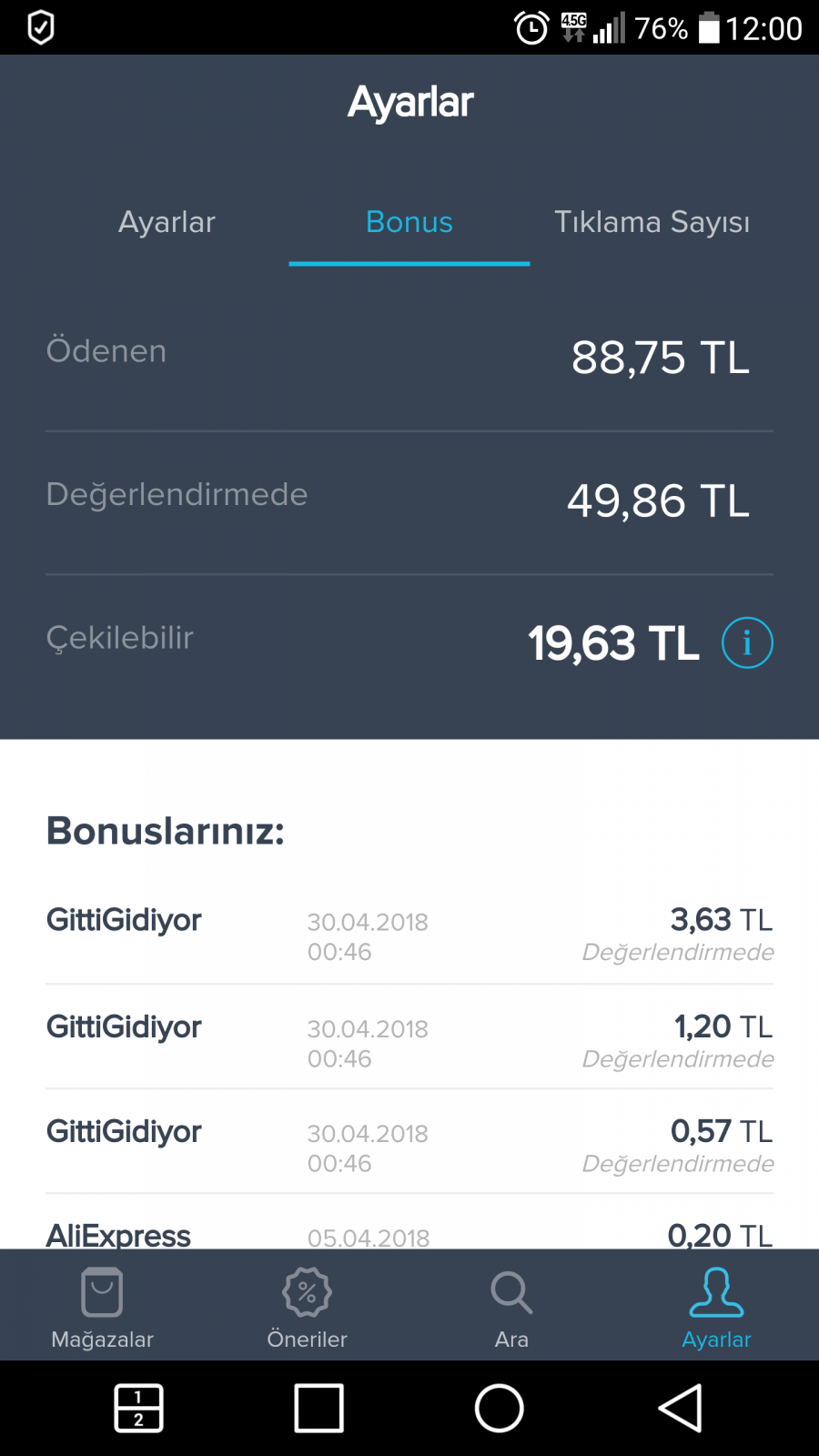The image size is (819, 1456).
Task: Open the Tıklama Sayısı tab
Action: pos(652,223)
